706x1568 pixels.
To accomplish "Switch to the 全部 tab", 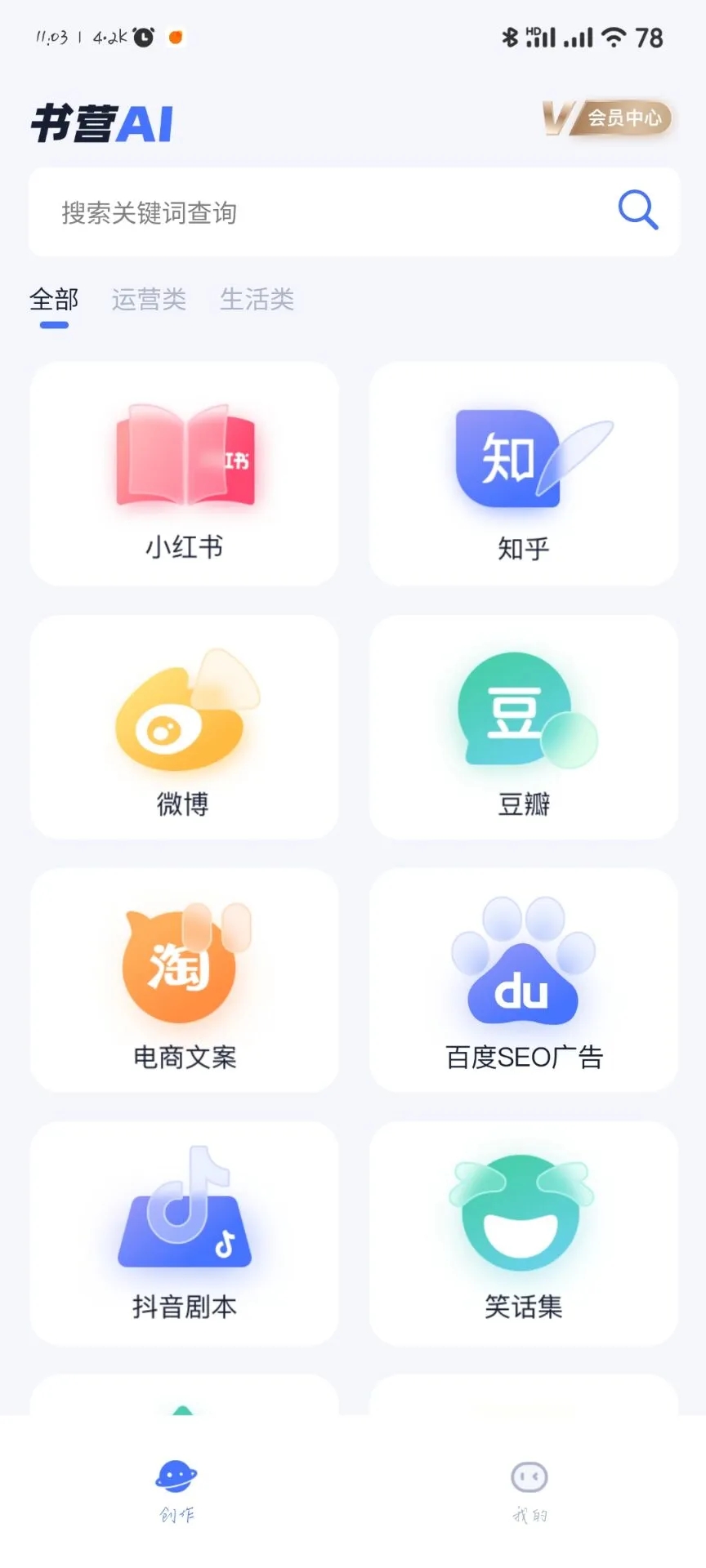I will (54, 300).
